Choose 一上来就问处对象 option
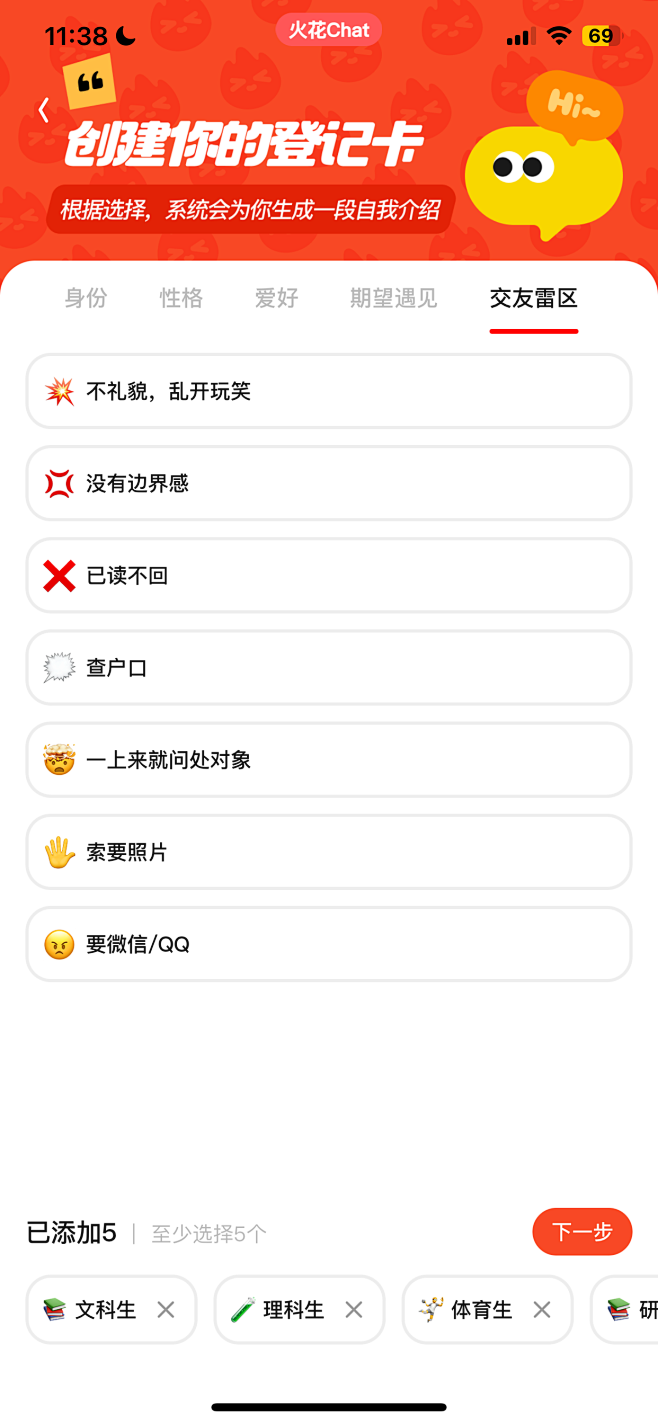 pos(329,760)
